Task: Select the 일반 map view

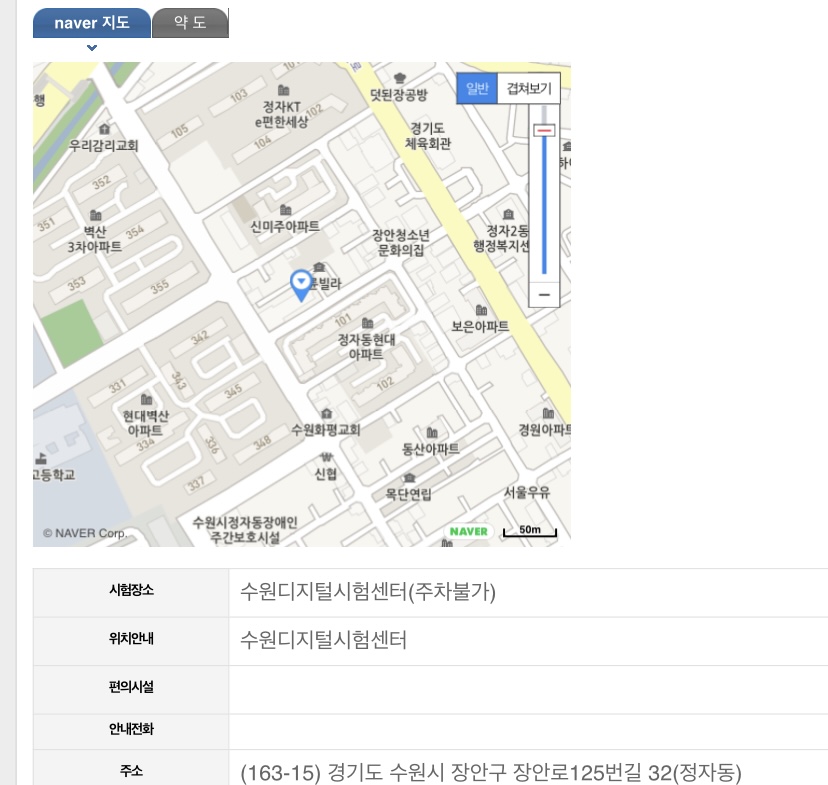Action: pyautogui.click(x=477, y=88)
